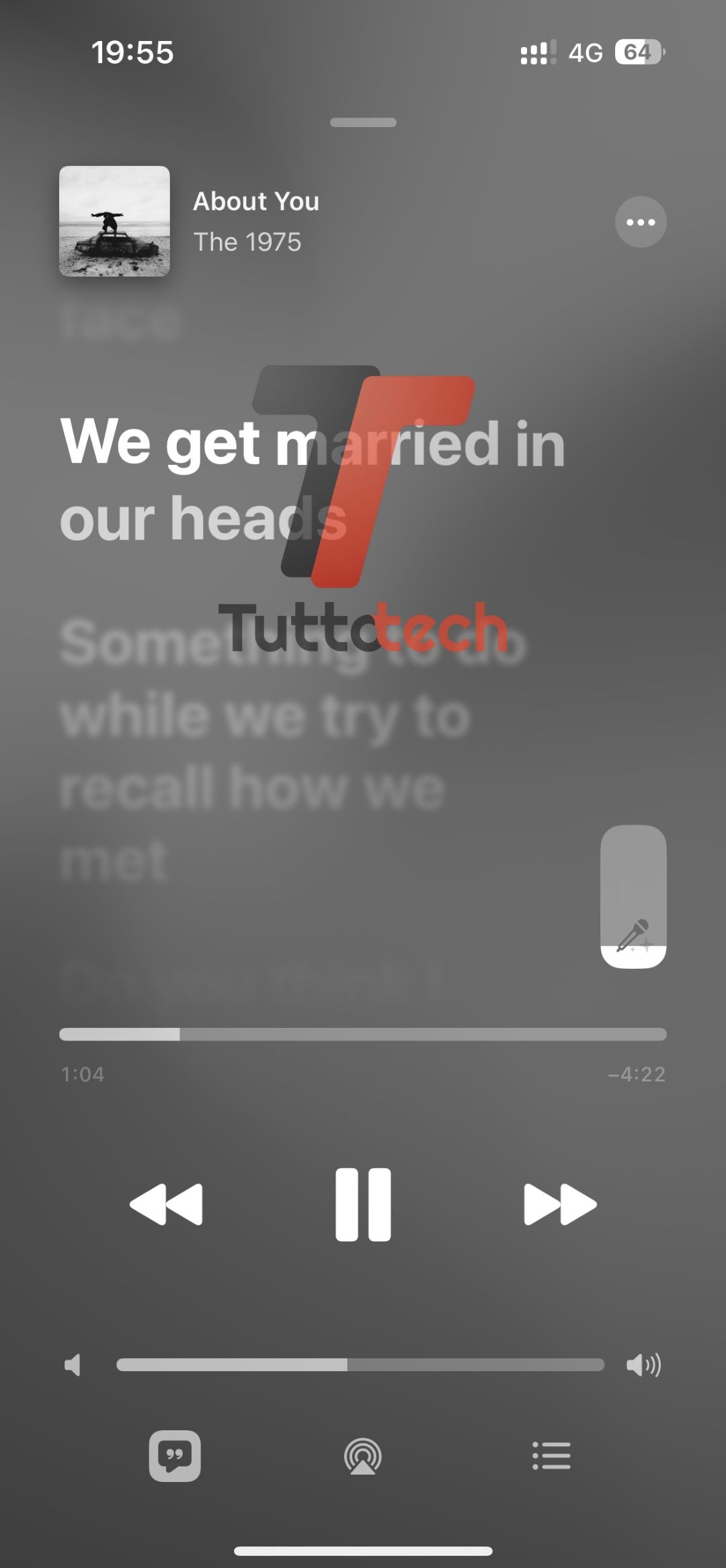Tap the About You album artwork
This screenshot has width=726, height=1568.
[x=114, y=221]
